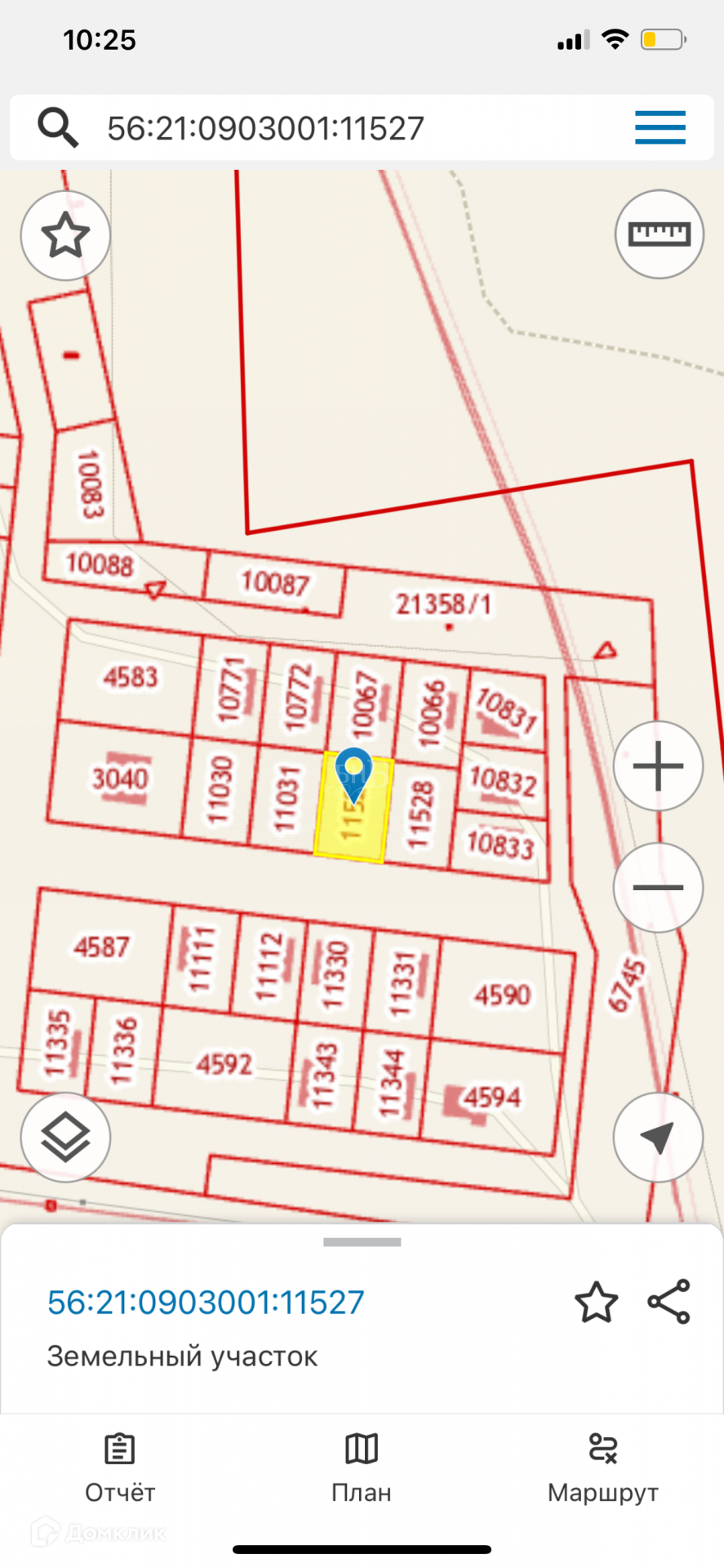Screen dimensions: 724x1568
Task: Share the land parcel info
Action: coord(669,1302)
